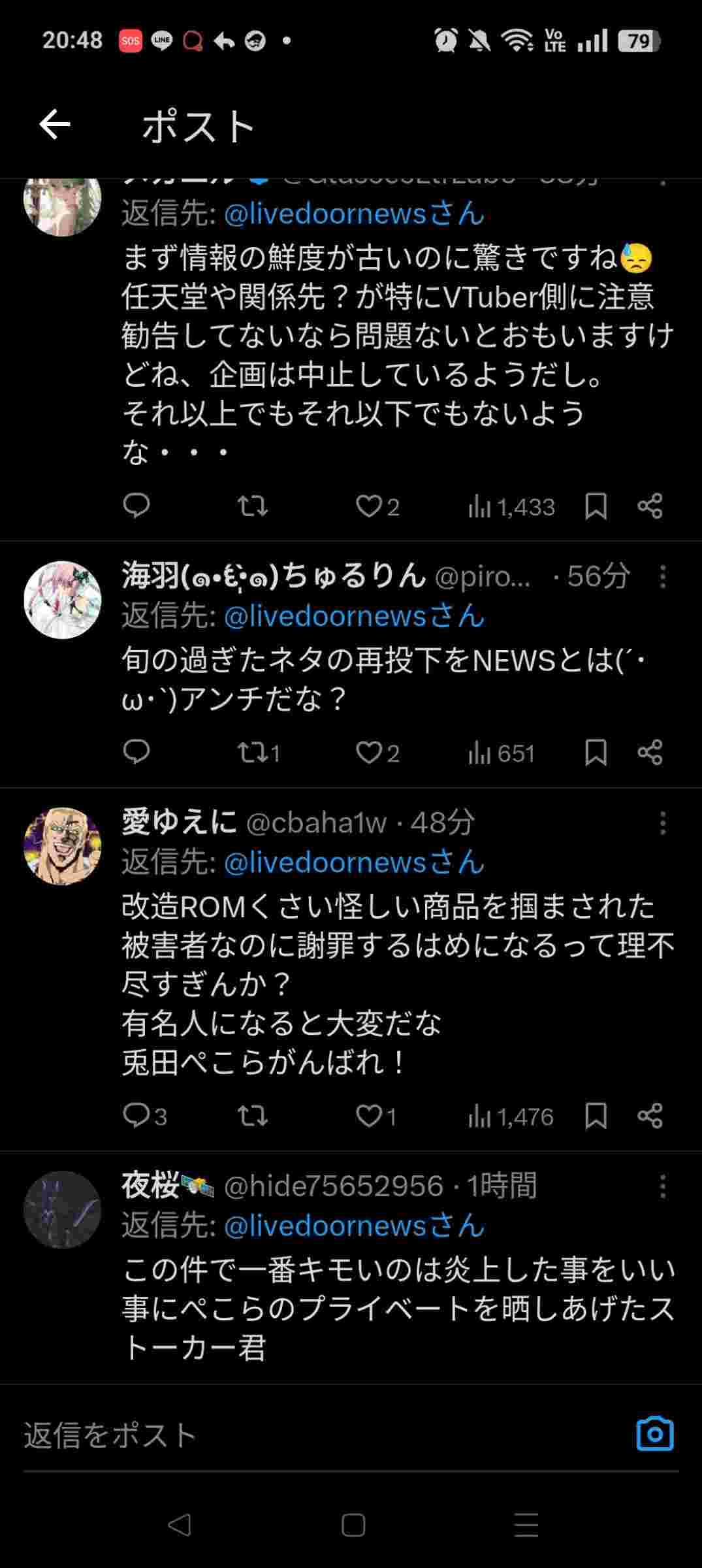Bookmark the reply about 任天堂 and VTuber
The height and width of the screenshot is (1568, 702).
(x=596, y=506)
